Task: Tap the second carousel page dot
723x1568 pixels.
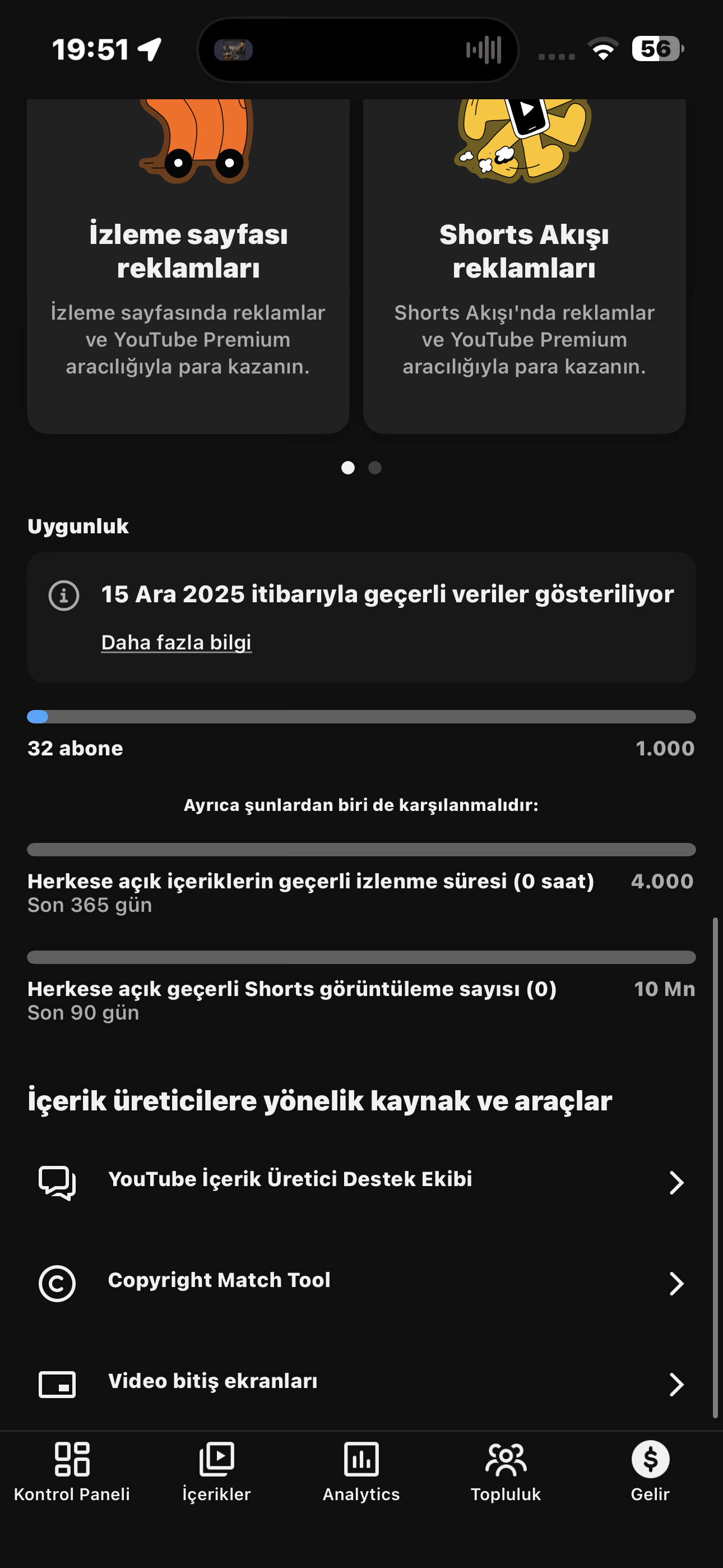Action: (x=375, y=468)
